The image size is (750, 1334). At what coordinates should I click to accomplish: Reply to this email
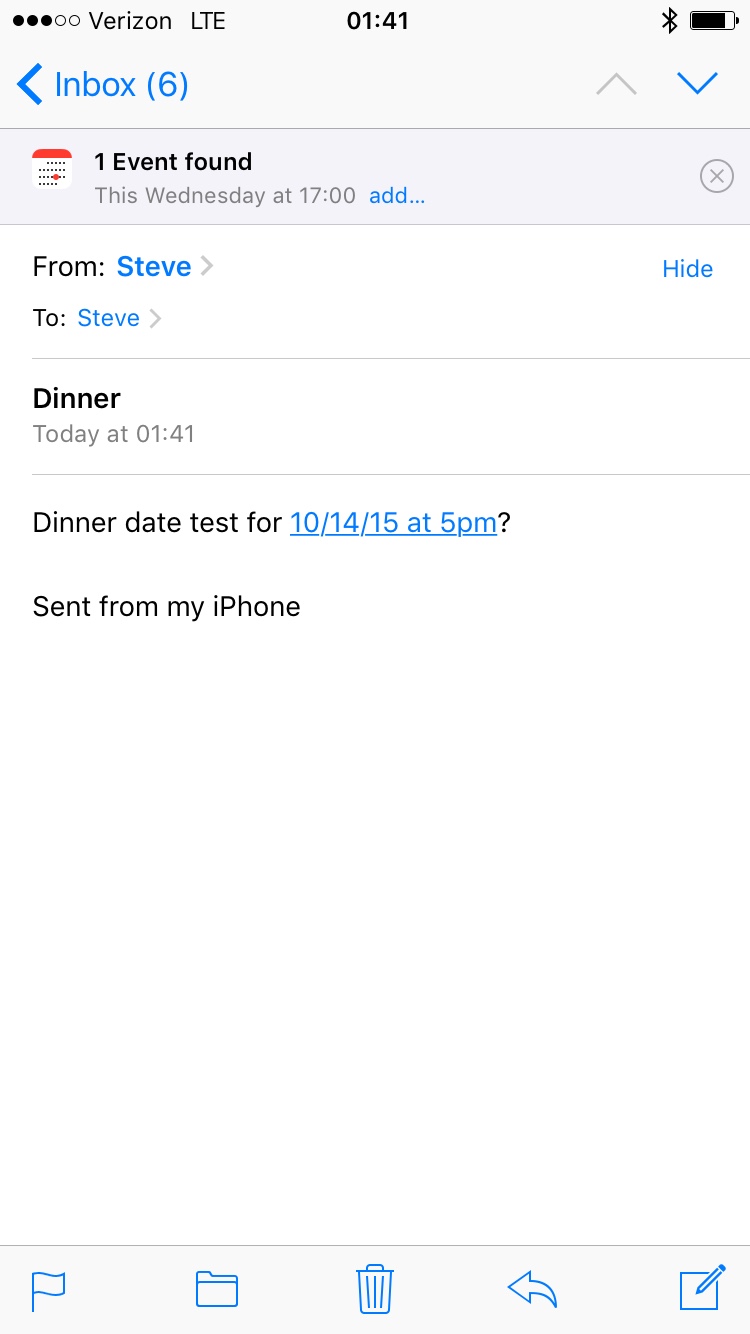[x=532, y=1289]
